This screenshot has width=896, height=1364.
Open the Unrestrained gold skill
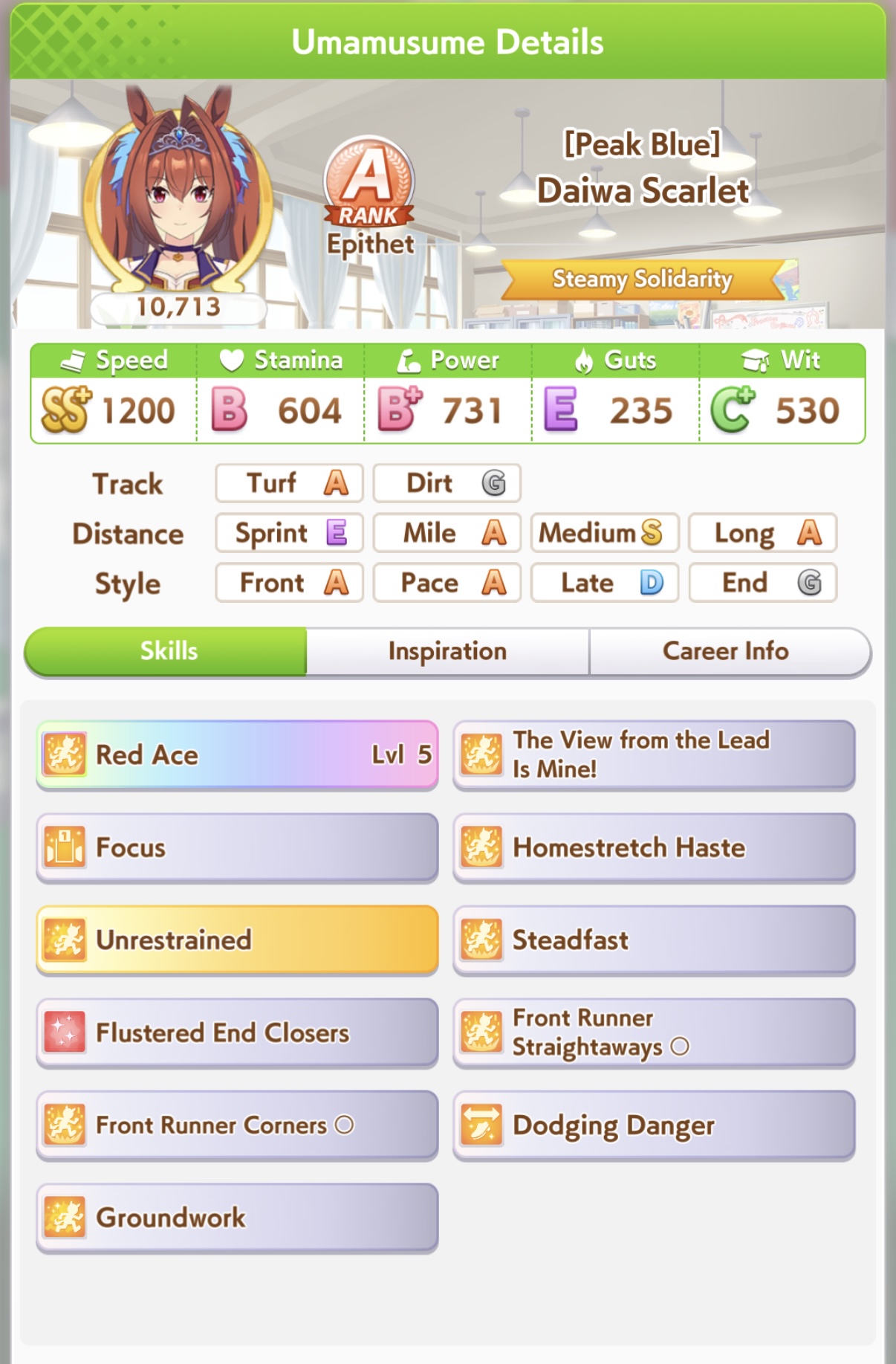pyautogui.click(x=237, y=940)
